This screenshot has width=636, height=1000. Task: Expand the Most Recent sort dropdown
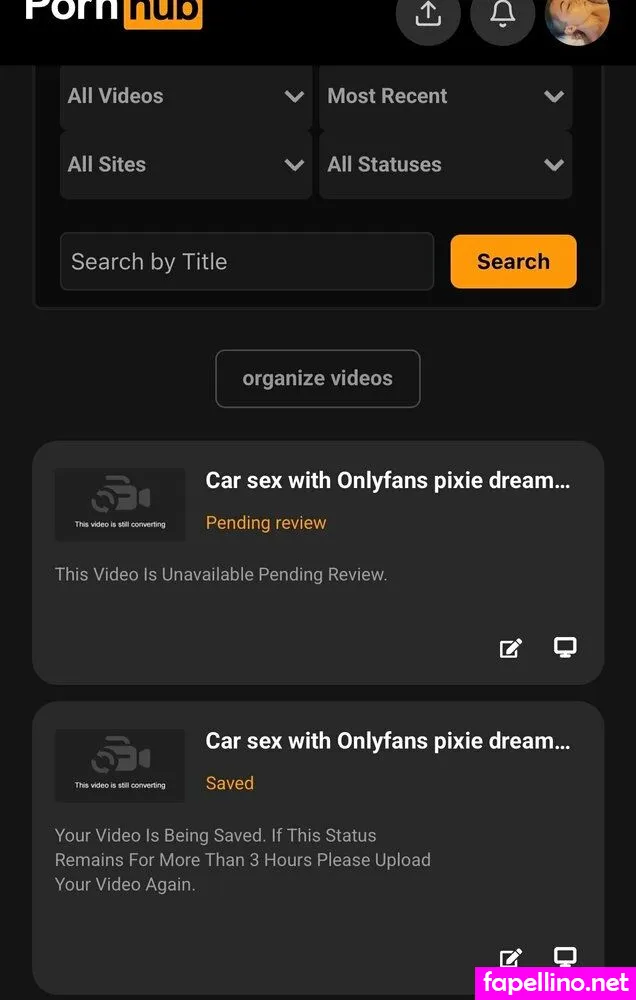pyautogui.click(x=445, y=96)
